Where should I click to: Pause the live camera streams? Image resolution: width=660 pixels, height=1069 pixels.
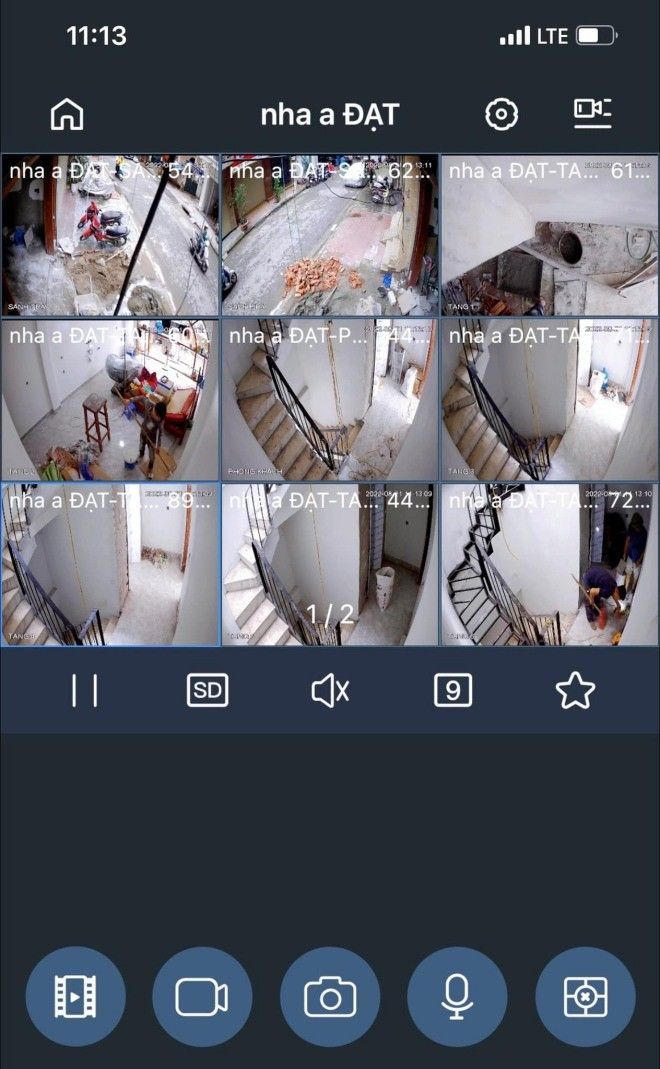[x=85, y=691]
